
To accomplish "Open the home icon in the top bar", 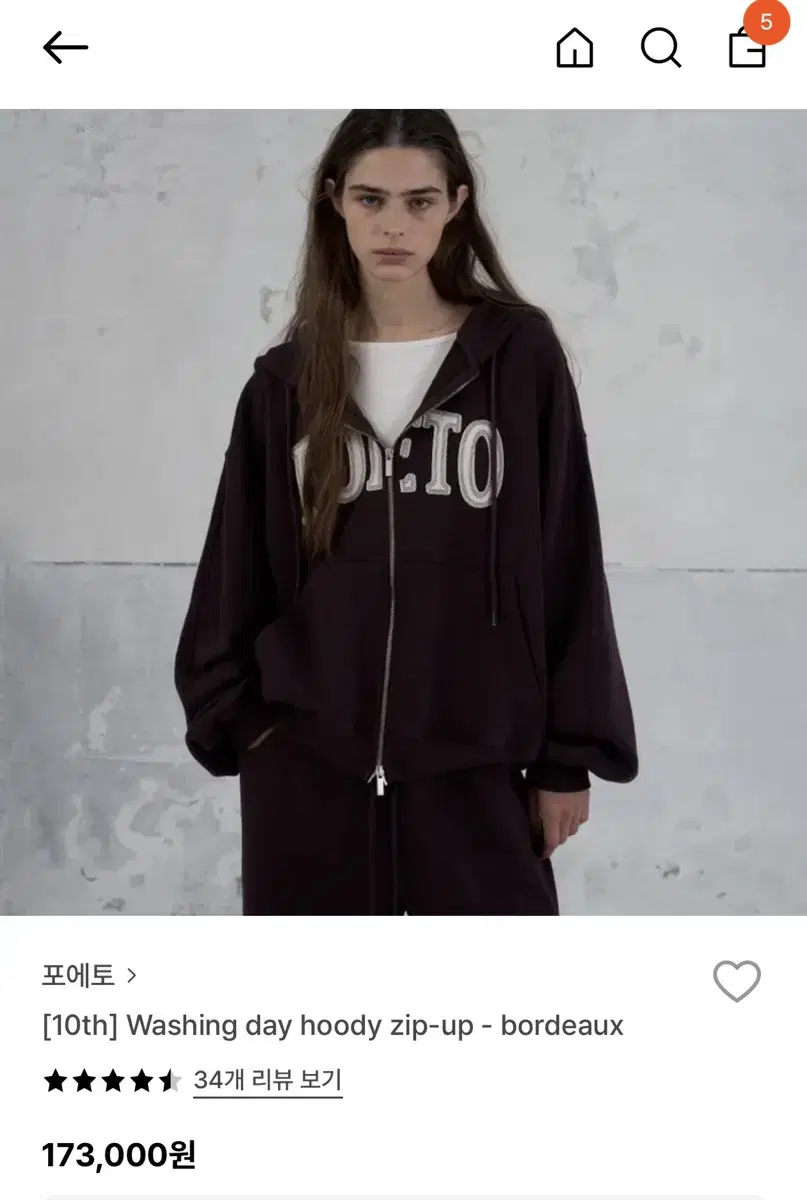I will click(573, 48).
